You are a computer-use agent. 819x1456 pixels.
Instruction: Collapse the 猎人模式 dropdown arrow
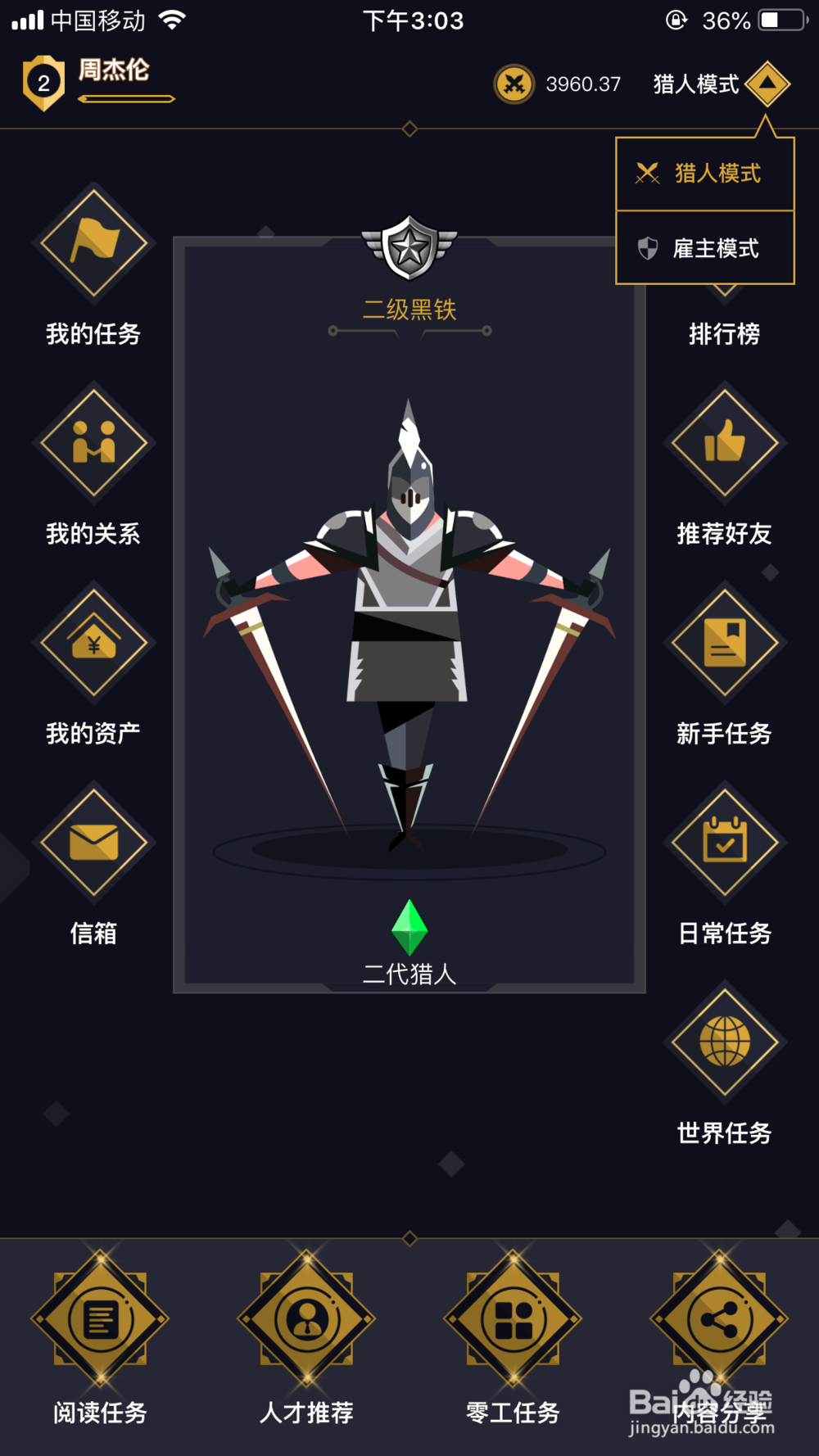pos(767,84)
